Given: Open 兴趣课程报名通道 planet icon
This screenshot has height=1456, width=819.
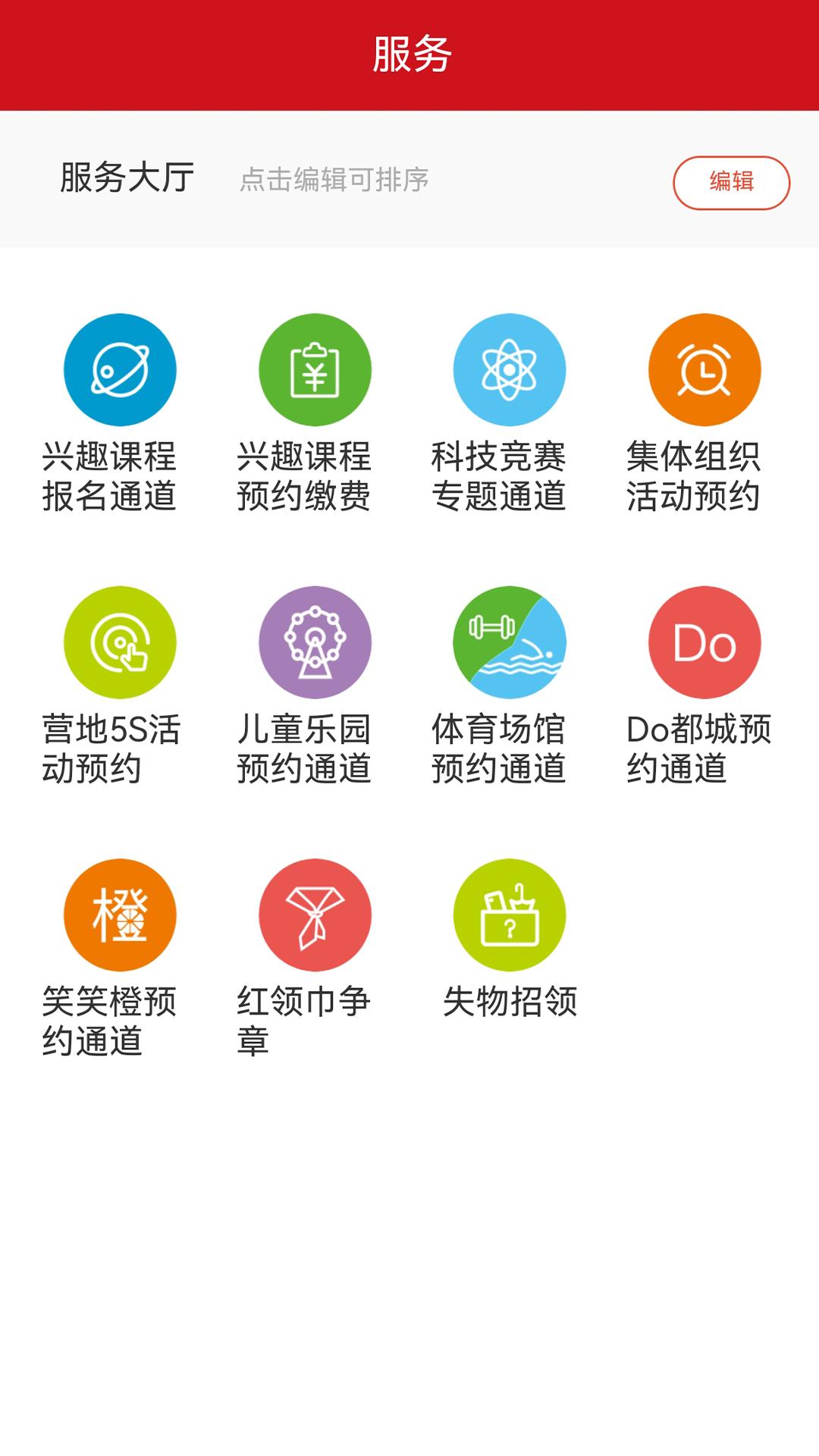Looking at the screenshot, I should 118,370.
